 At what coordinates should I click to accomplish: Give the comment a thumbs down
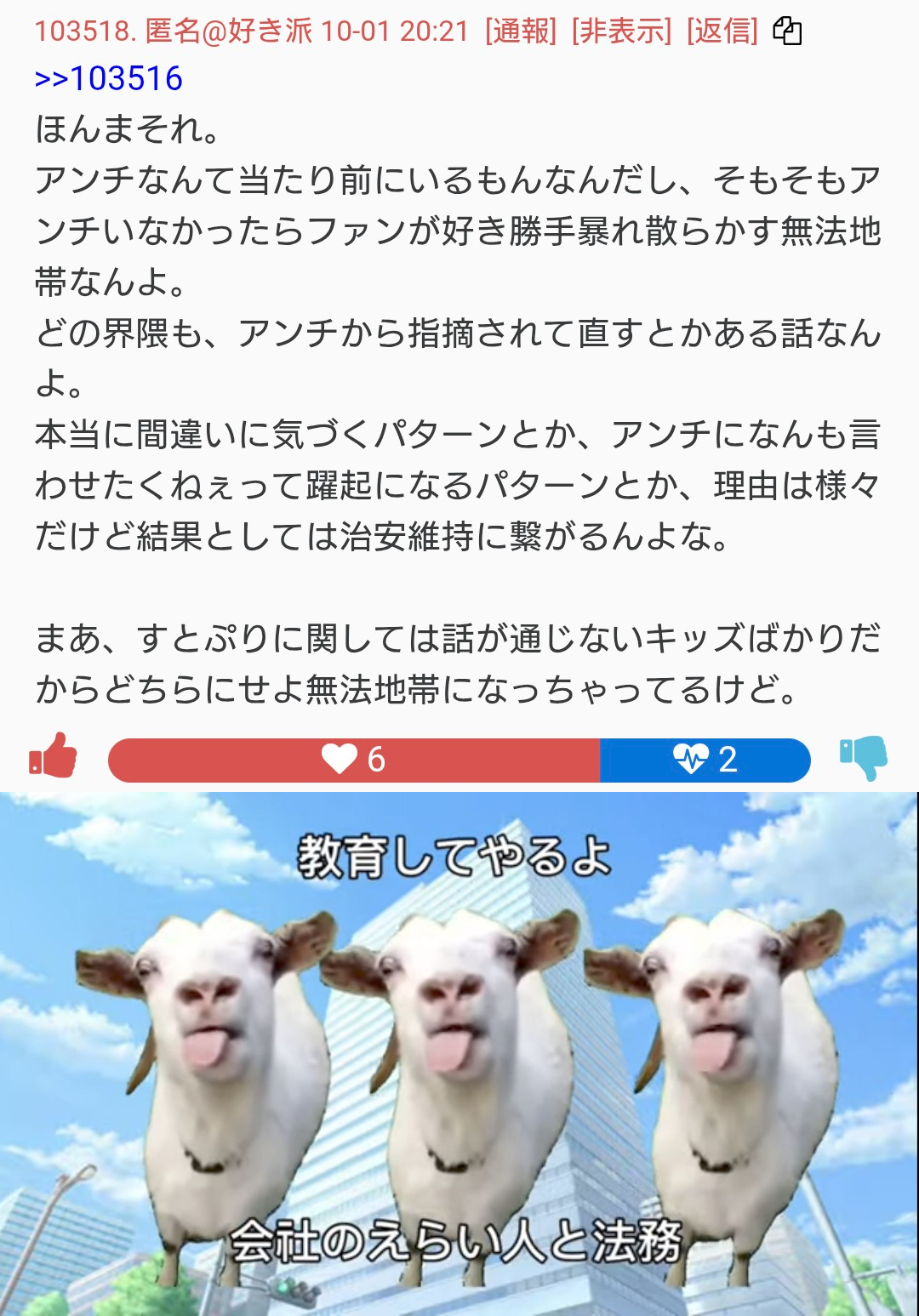click(x=863, y=757)
